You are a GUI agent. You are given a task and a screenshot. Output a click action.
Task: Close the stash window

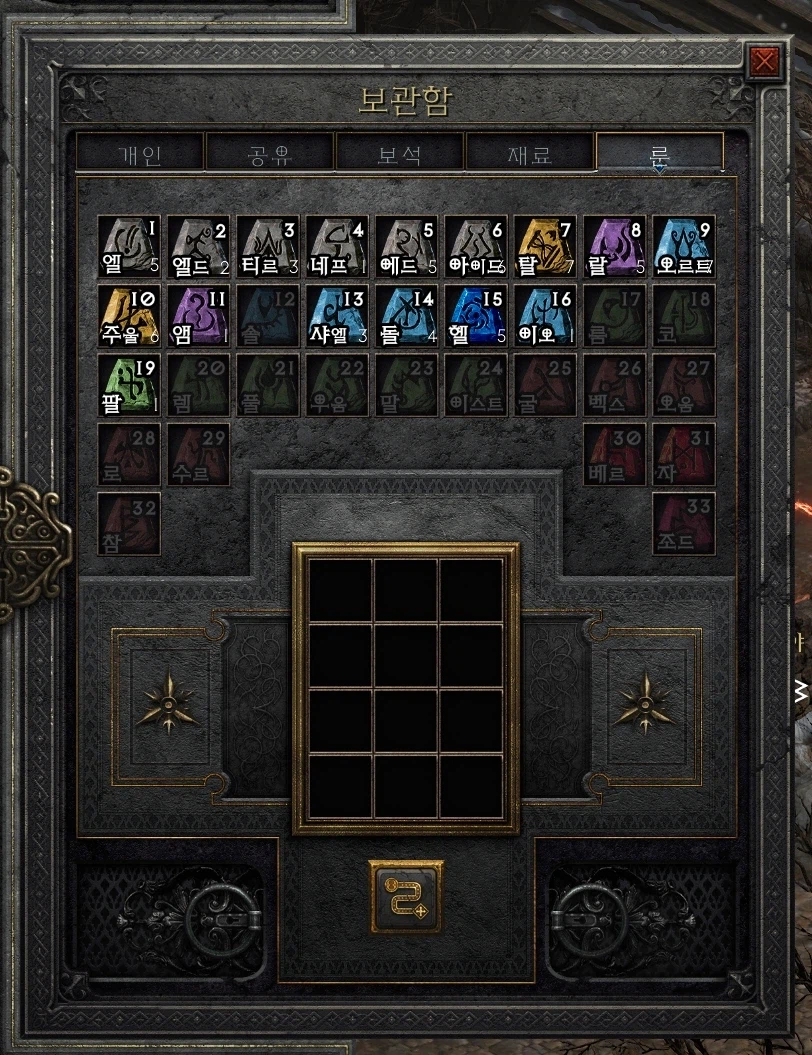[765, 62]
